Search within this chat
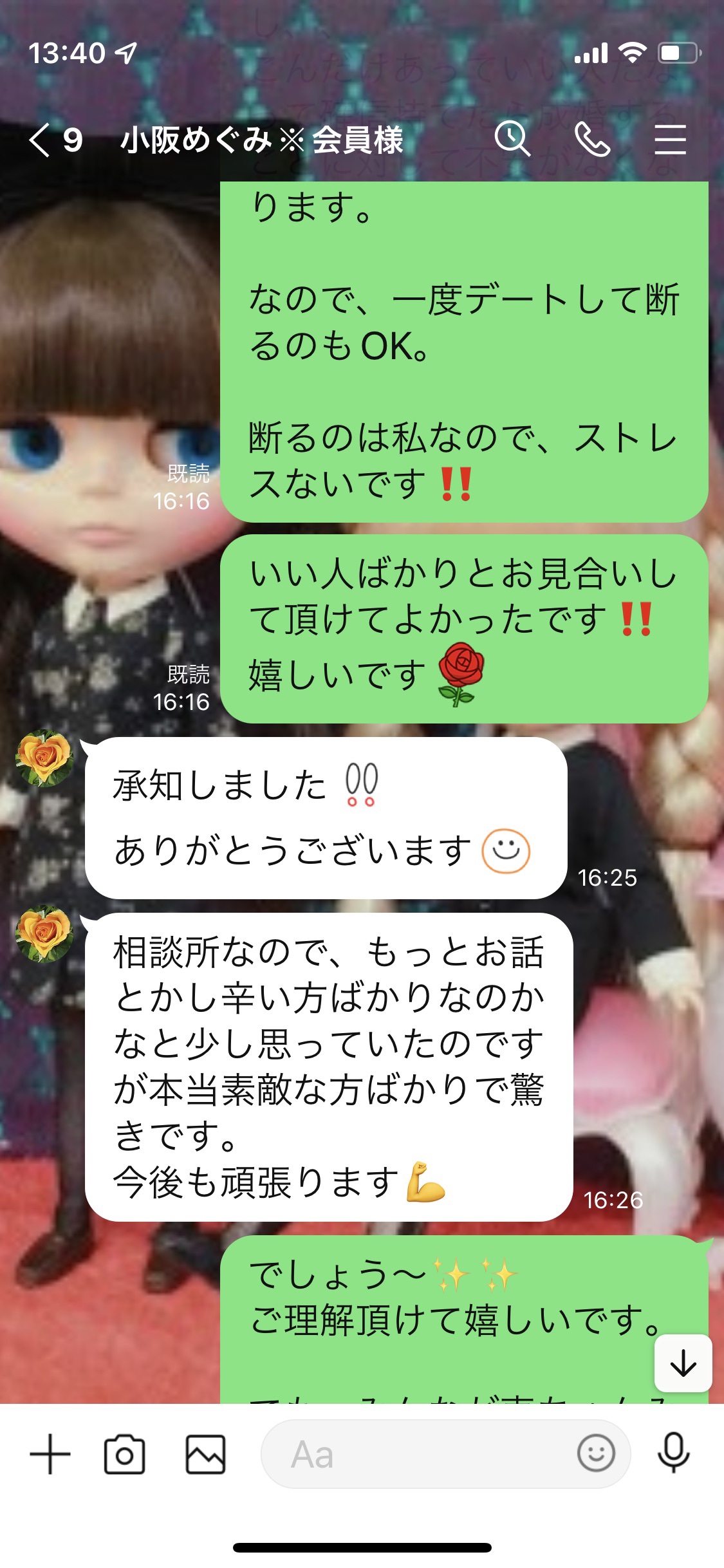The height and width of the screenshot is (1568, 724). click(x=512, y=139)
